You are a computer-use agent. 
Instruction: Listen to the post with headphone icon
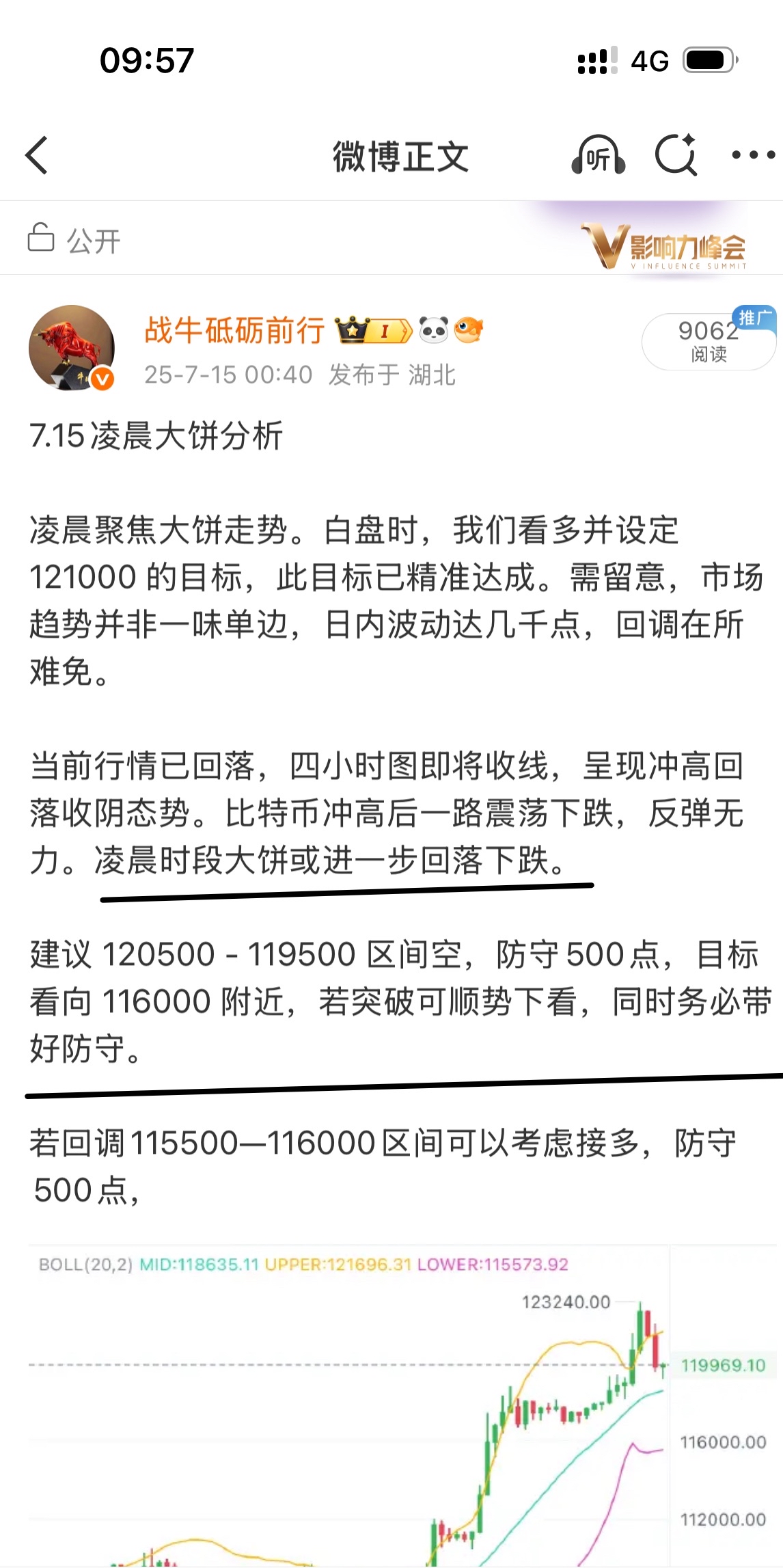coord(598,155)
